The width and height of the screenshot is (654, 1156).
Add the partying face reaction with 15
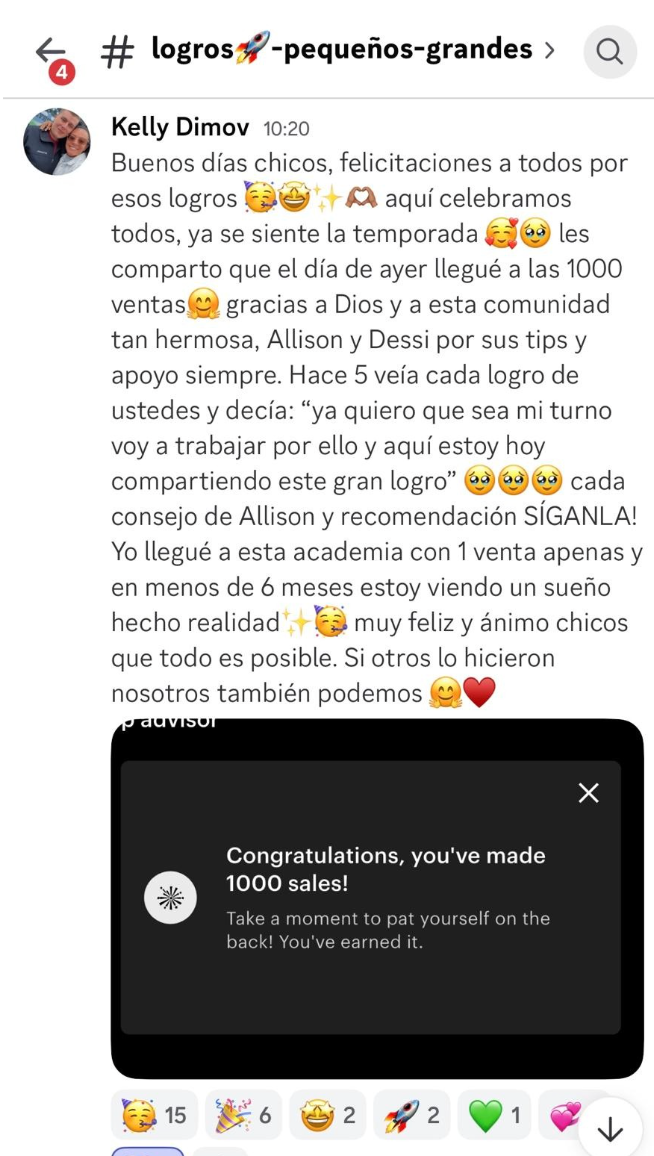click(x=154, y=1115)
